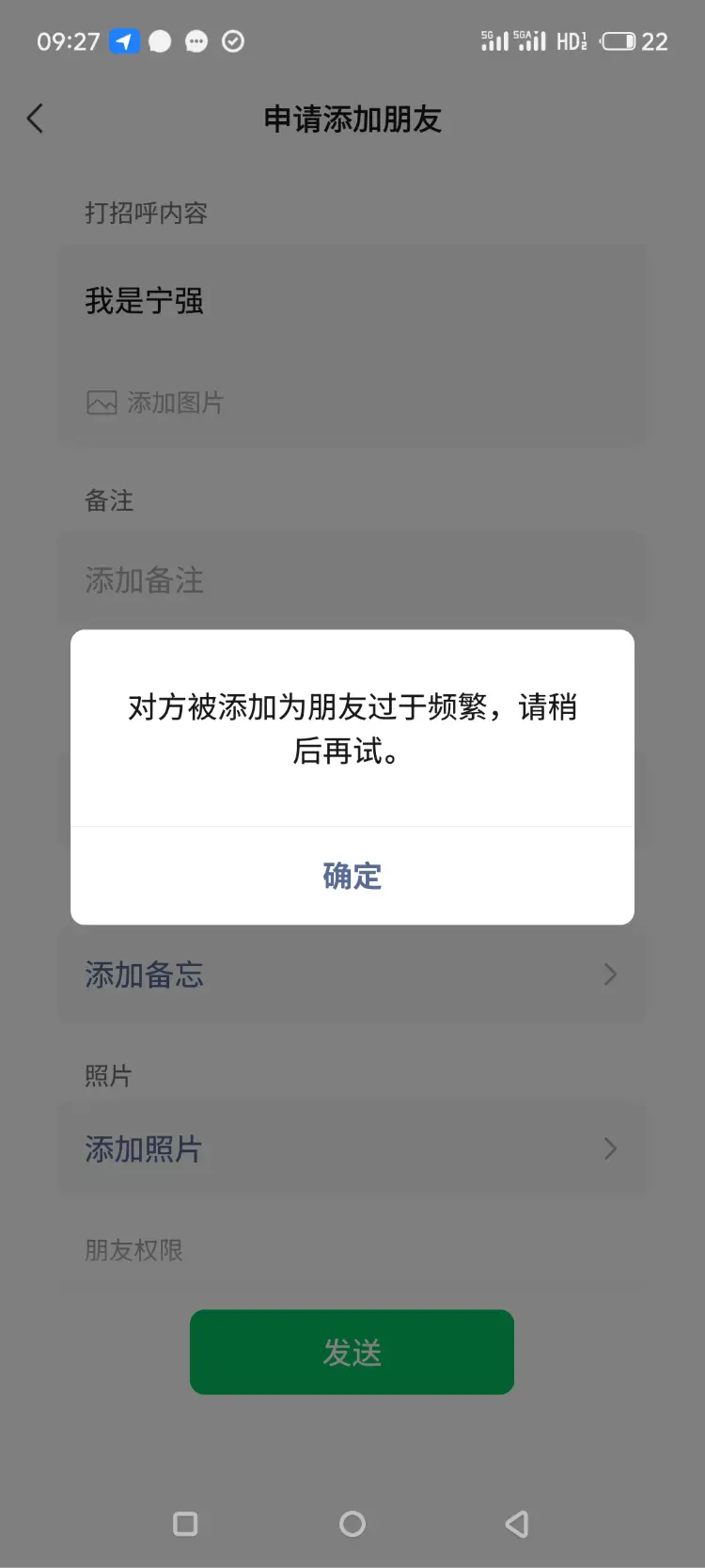Tap the HD icon in the status bar
Viewport: 705px width, 1568px height.
tap(572, 40)
